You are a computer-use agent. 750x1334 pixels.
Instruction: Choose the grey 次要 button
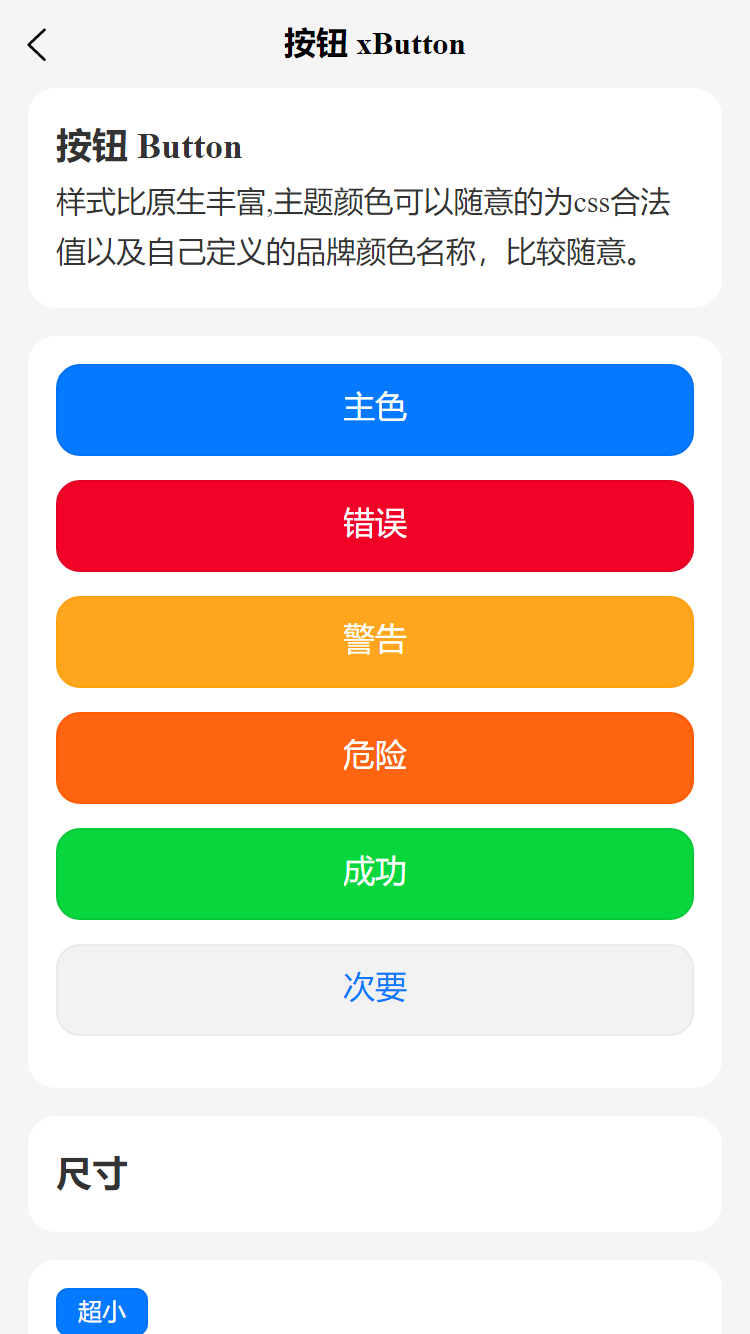tap(375, 990)
